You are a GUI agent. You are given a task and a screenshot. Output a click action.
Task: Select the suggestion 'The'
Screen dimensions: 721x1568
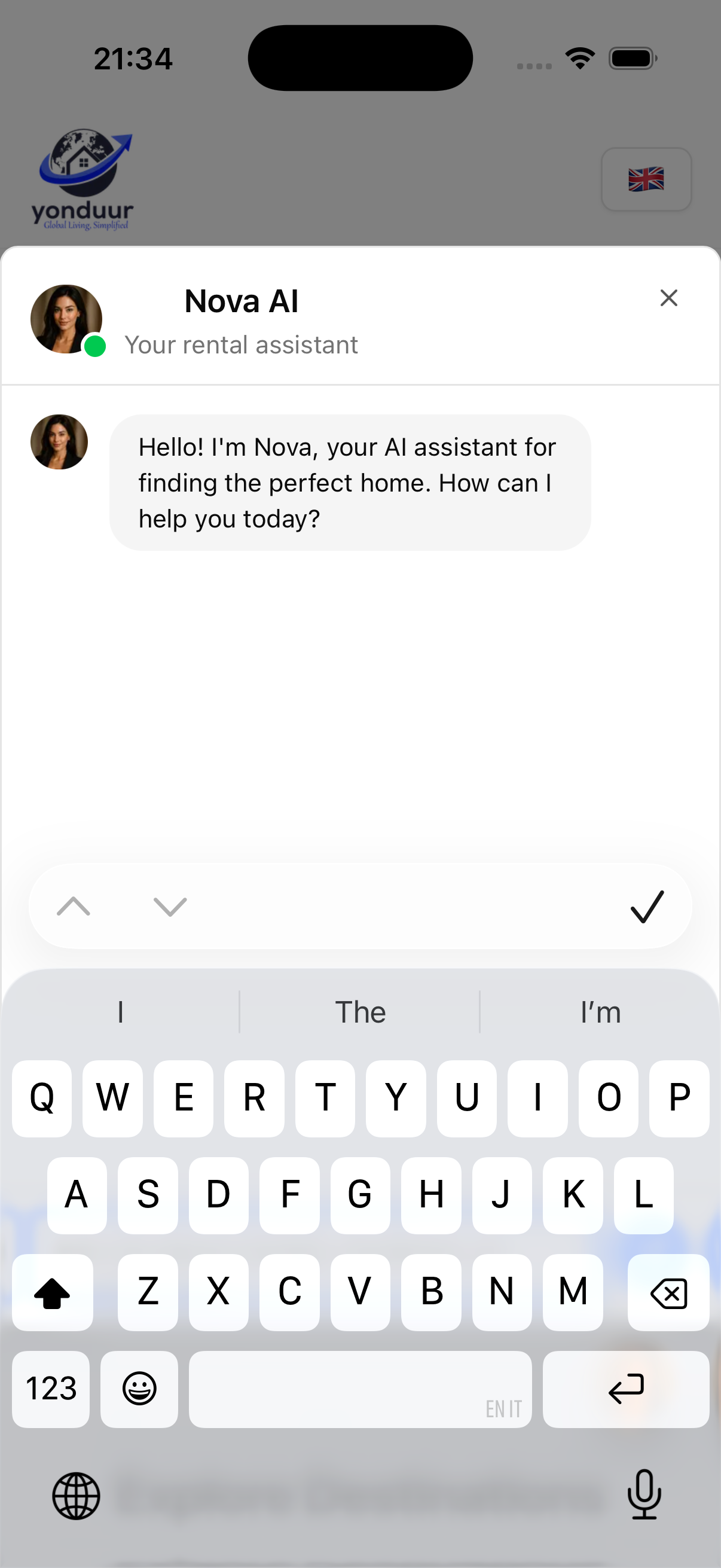tap(360, 1011)
